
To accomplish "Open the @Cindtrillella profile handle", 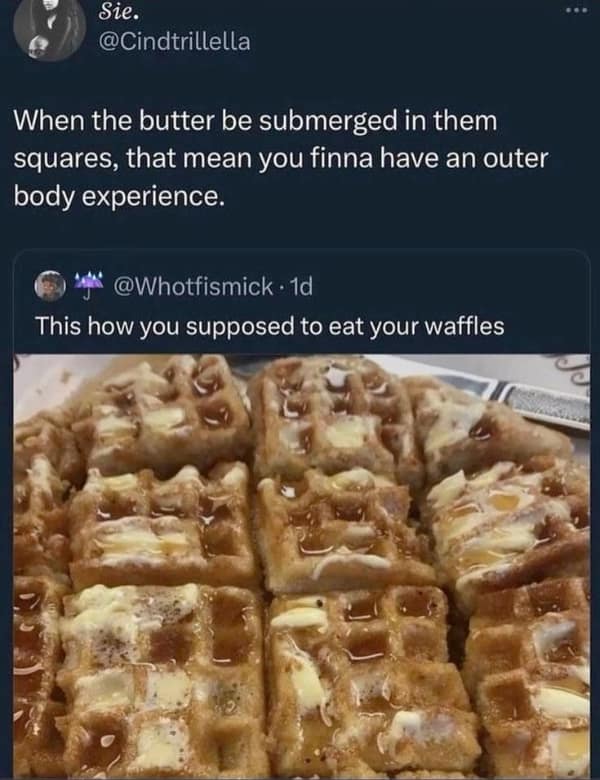I will pyautogui.click(x=175, y=41).
